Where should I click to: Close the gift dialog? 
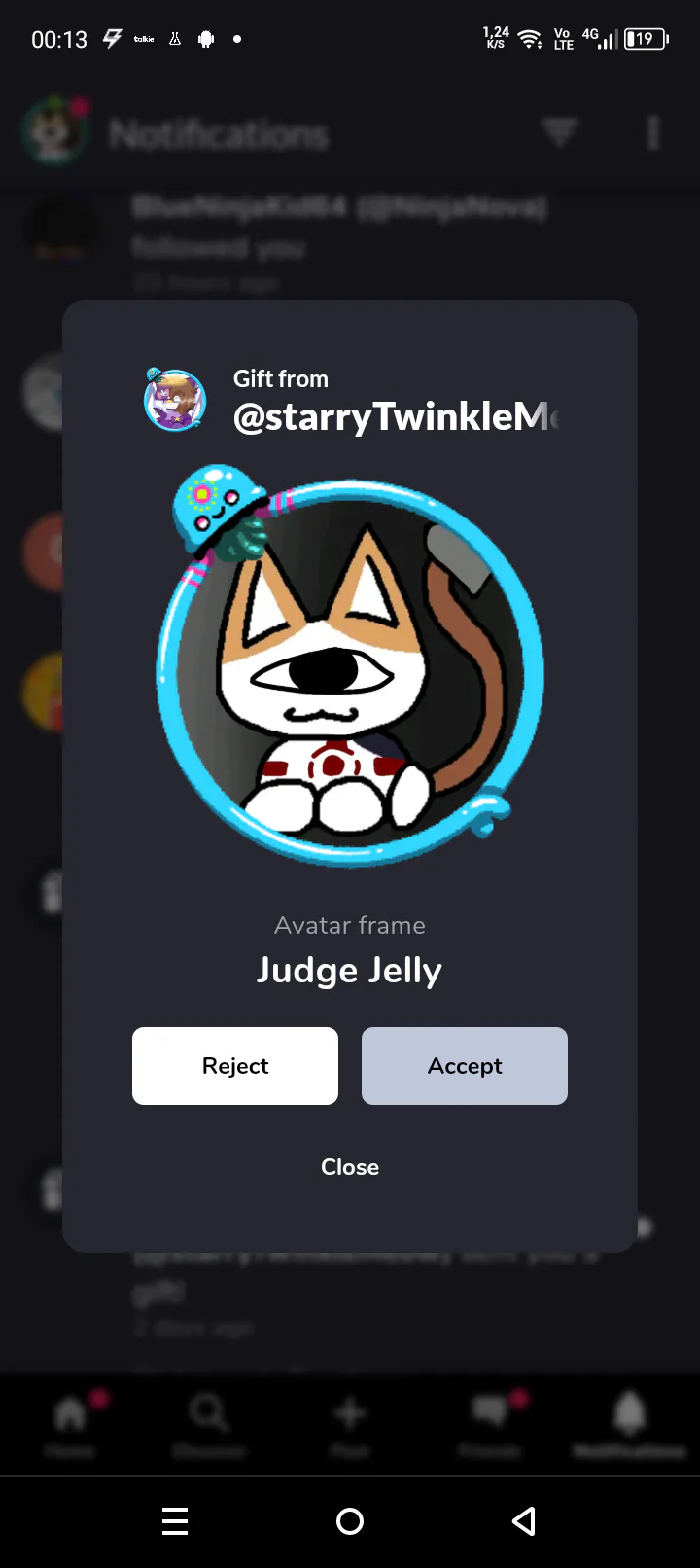tap(350, 1167)
